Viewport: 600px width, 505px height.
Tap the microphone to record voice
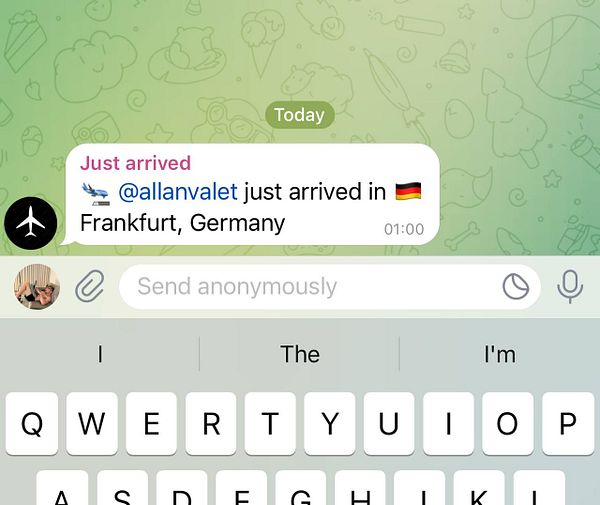[570, 287]
